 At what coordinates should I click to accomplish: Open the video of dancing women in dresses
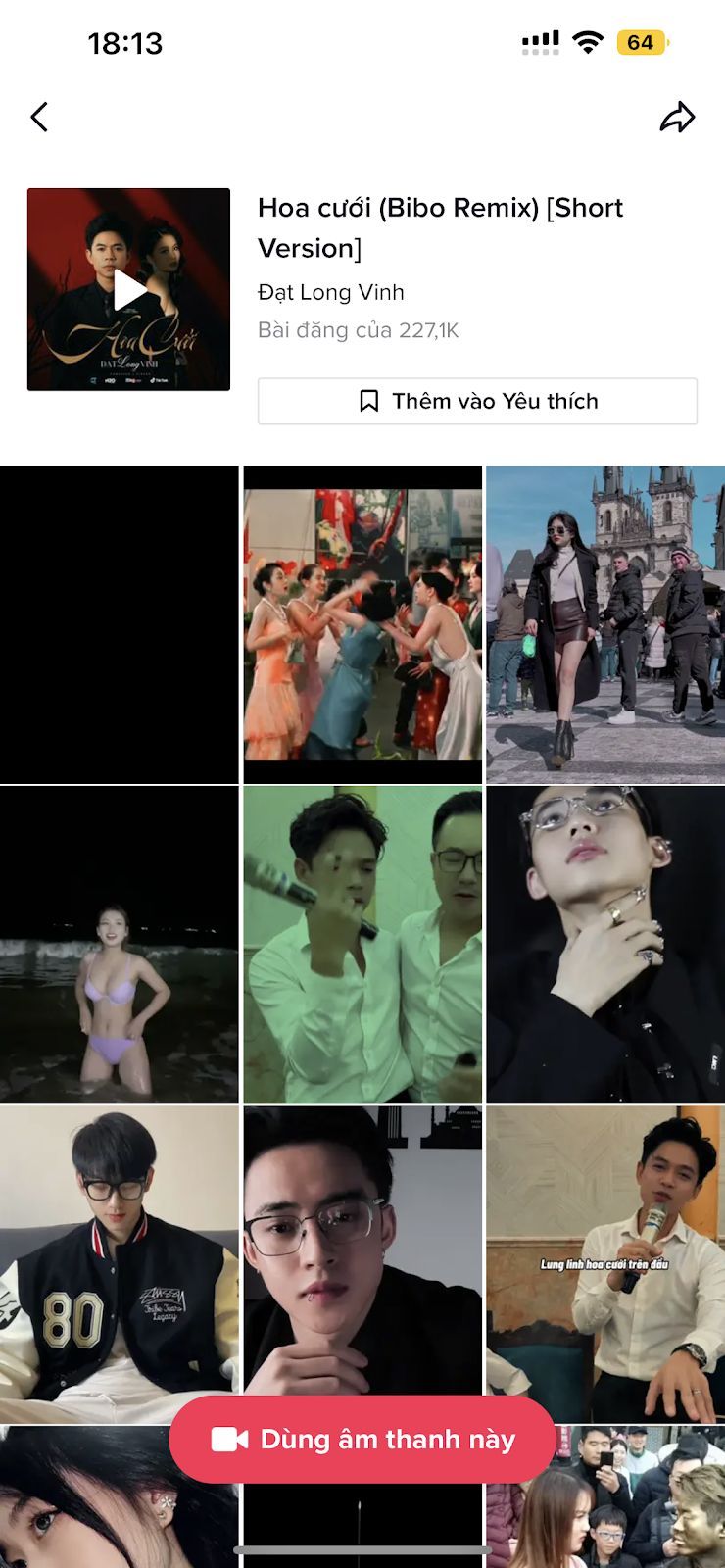click(362, 624)
